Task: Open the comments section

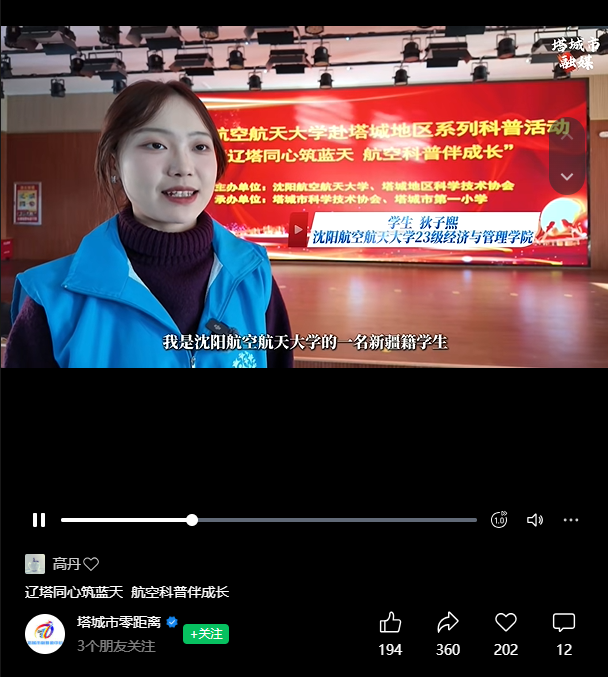Action: point(564,624)
